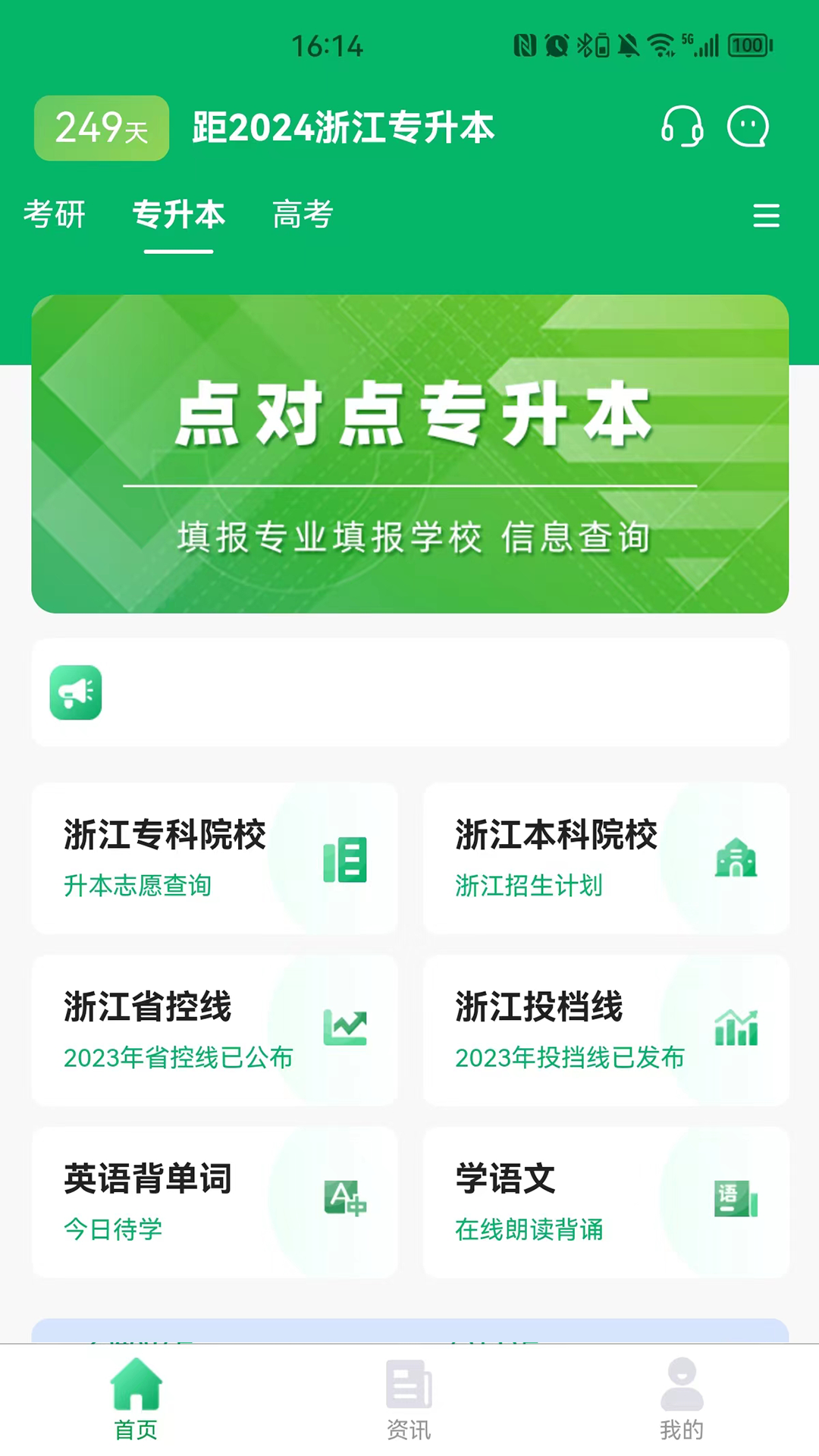Tap the 249天 countdown badge
Screen dimensions: 819x1456
[x=102, y=127]
